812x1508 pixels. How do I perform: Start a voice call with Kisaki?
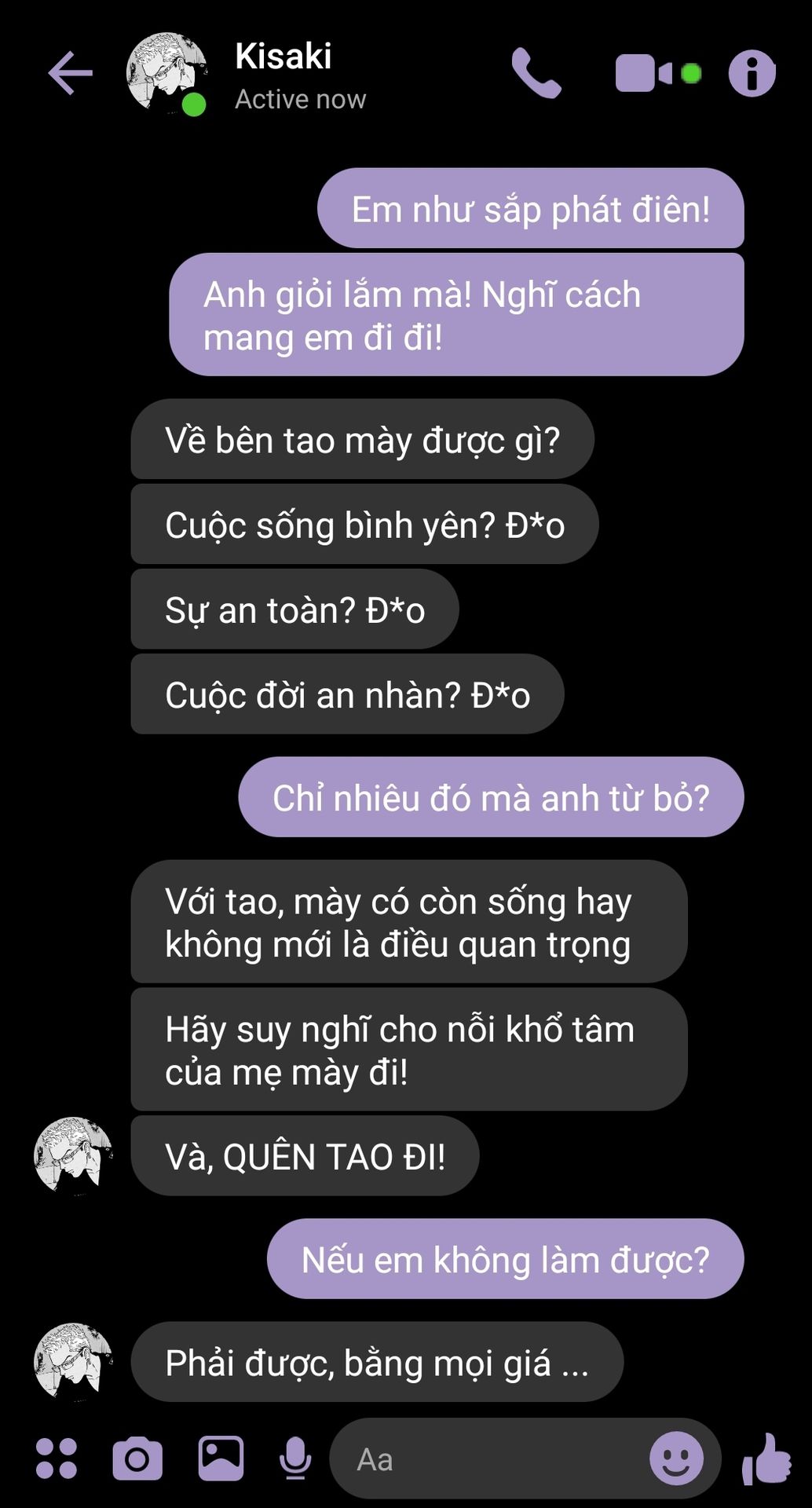(x=536, y=74)
